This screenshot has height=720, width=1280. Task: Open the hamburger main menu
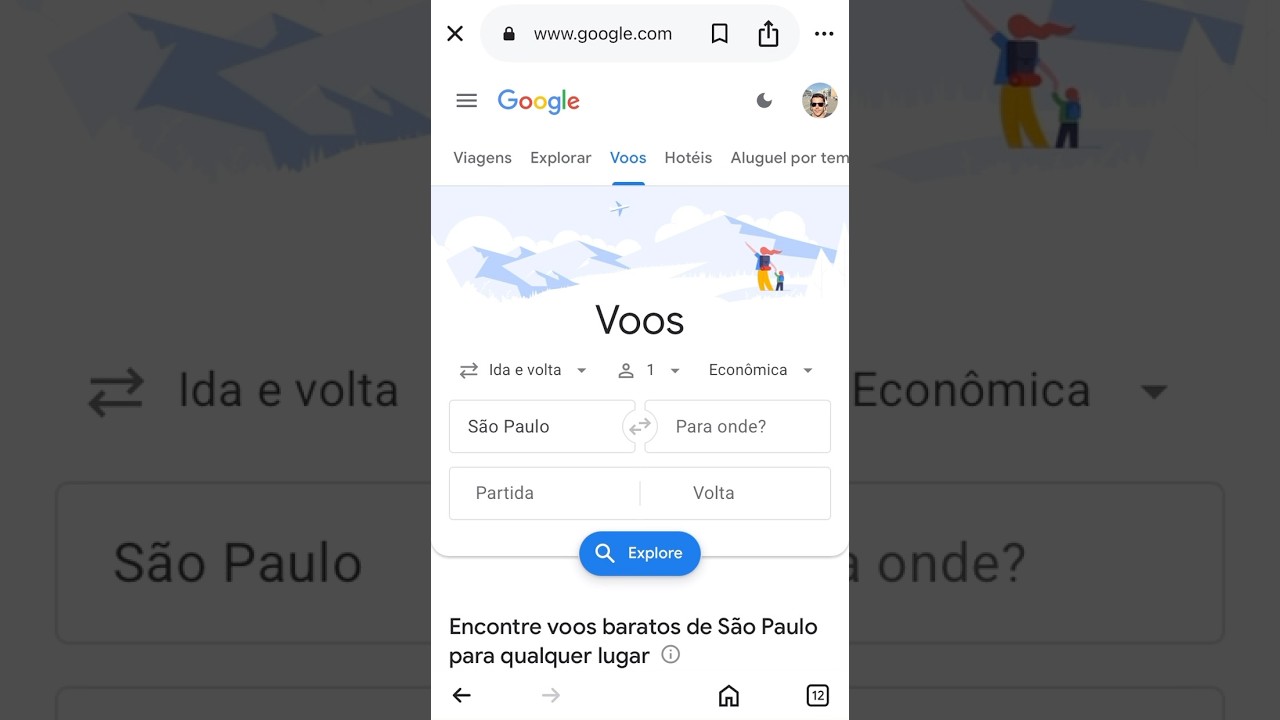(x=466, y=101)
